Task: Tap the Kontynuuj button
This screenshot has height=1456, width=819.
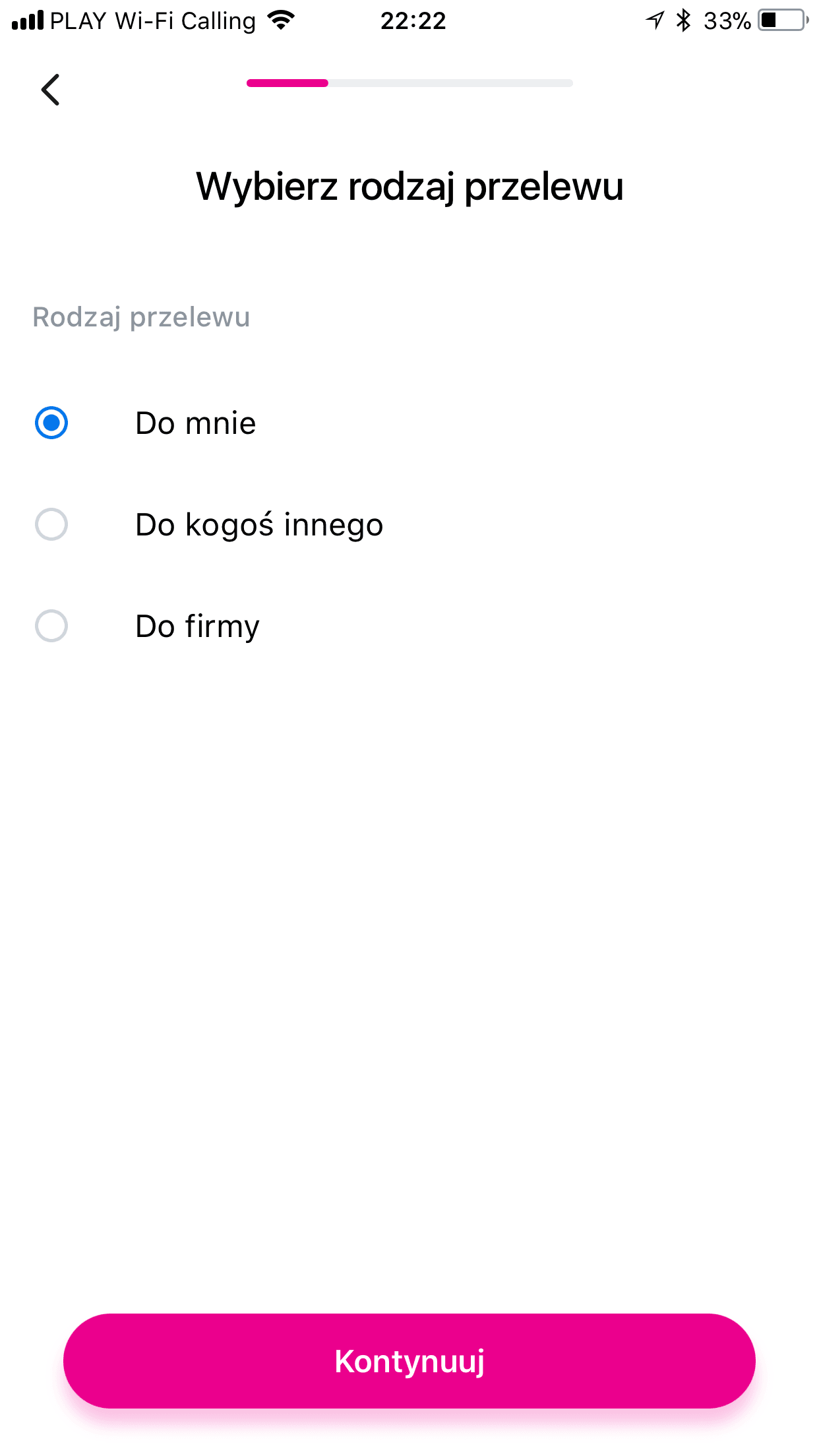Action: point(409,1361)
